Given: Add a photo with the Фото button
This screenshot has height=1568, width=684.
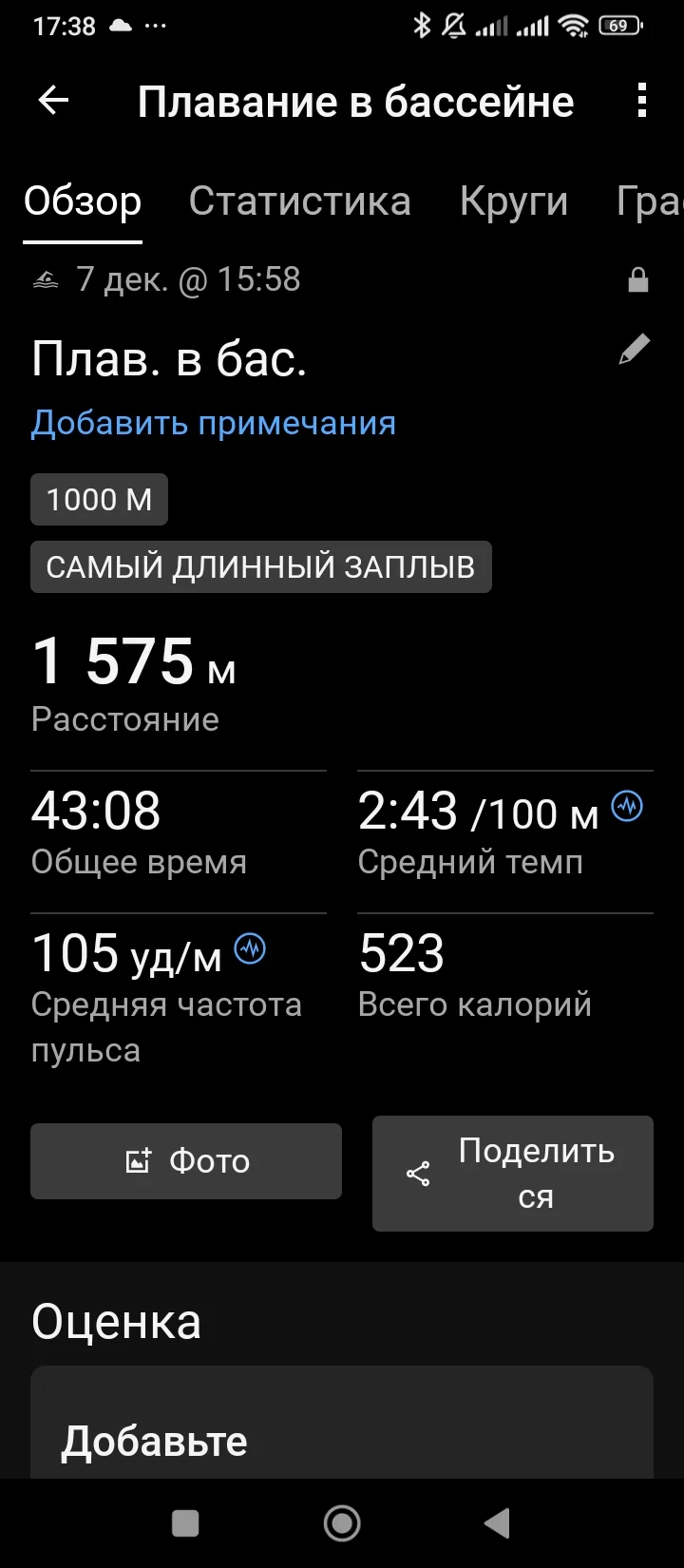Looking at the screenshot, I should (x=186, y=1161).
